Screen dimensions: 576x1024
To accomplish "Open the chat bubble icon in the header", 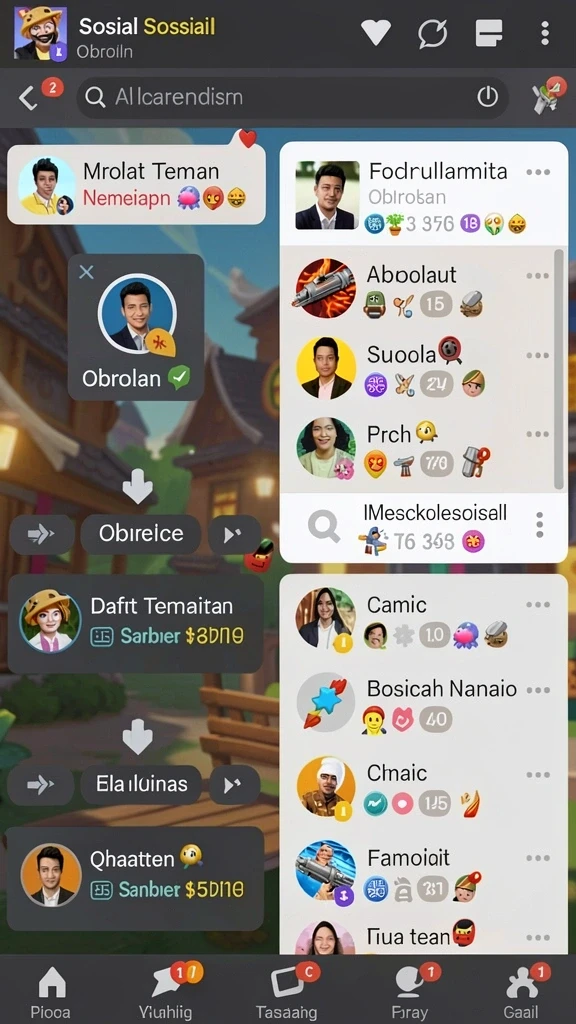I will pos(433,33).
